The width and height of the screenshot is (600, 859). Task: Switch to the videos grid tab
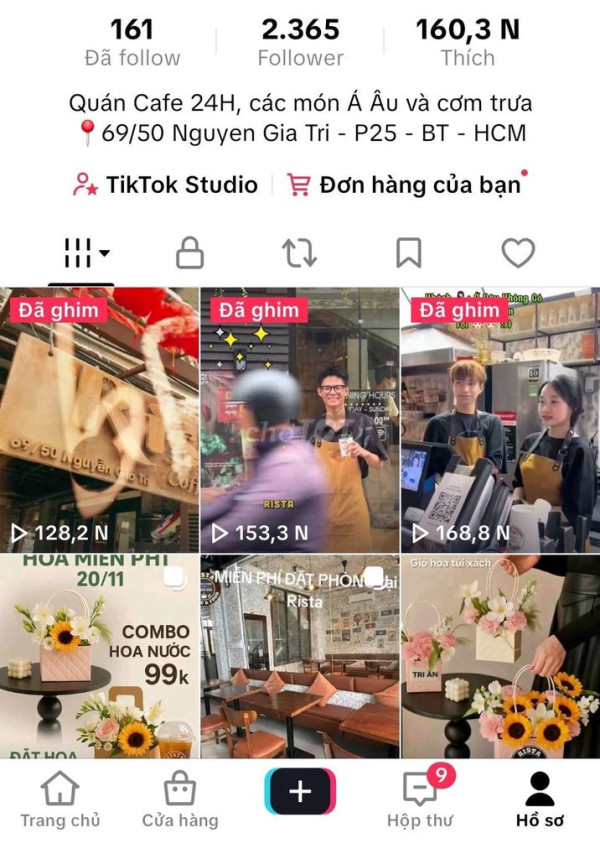(86, 253)
